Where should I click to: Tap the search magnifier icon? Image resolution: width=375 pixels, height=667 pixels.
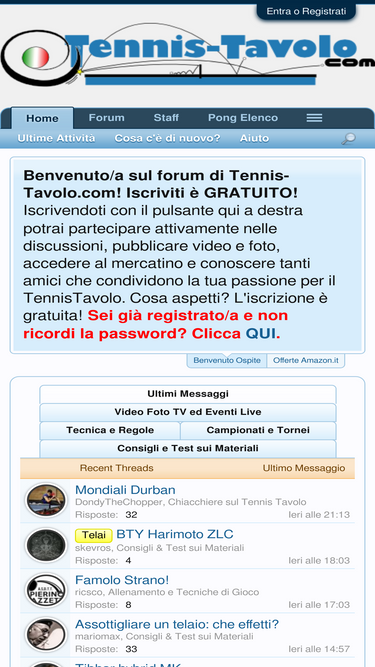tap(348, 139)
